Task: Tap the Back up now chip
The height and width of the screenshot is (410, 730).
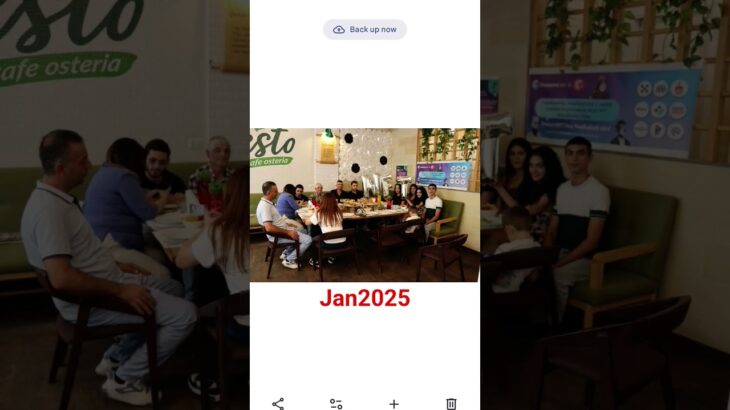Action: [365, 30]
